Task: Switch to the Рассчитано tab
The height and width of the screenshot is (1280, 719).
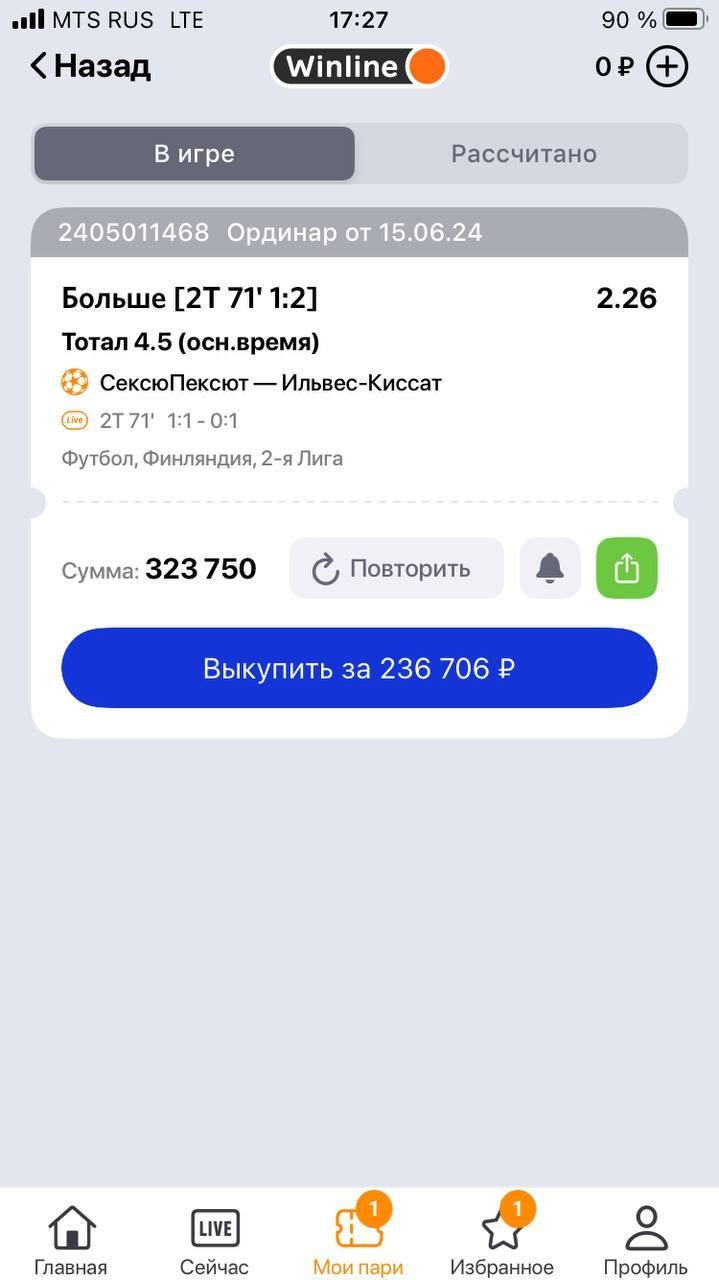Action: click(523, 154)
